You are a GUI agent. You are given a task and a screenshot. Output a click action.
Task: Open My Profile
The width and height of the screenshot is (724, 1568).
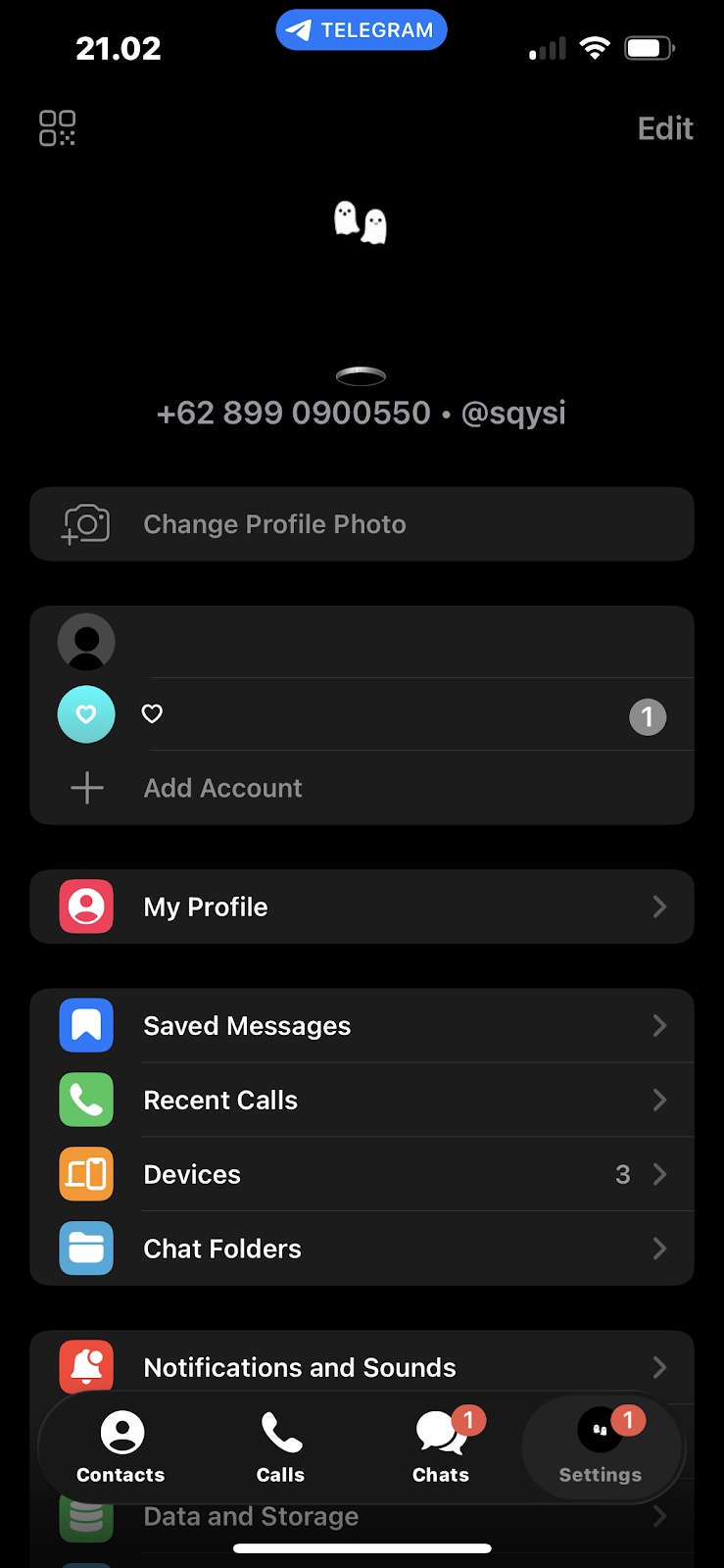[x=362, y=906]
